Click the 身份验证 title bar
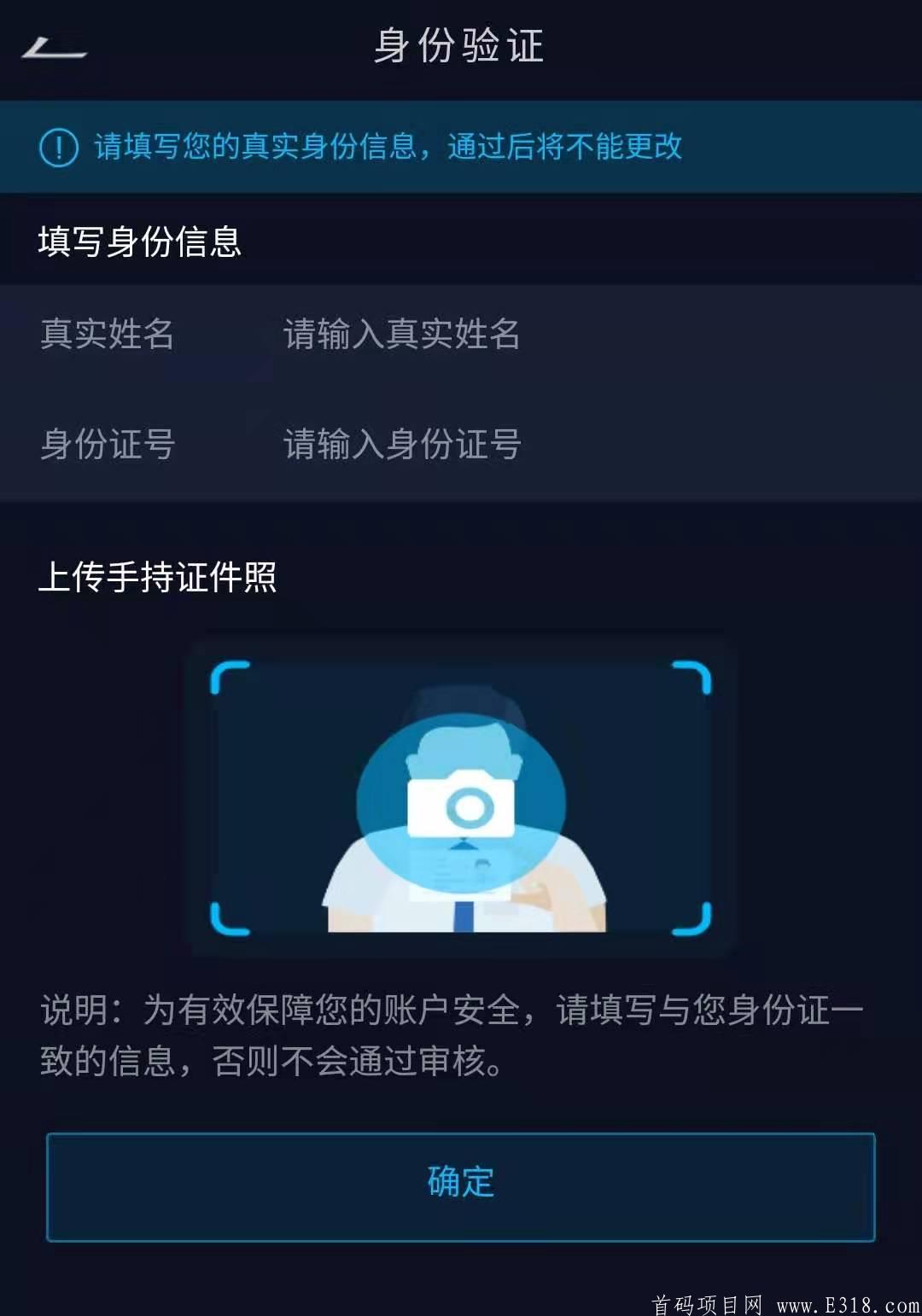This screenshot has width=922, height=1316. [461, 47]
